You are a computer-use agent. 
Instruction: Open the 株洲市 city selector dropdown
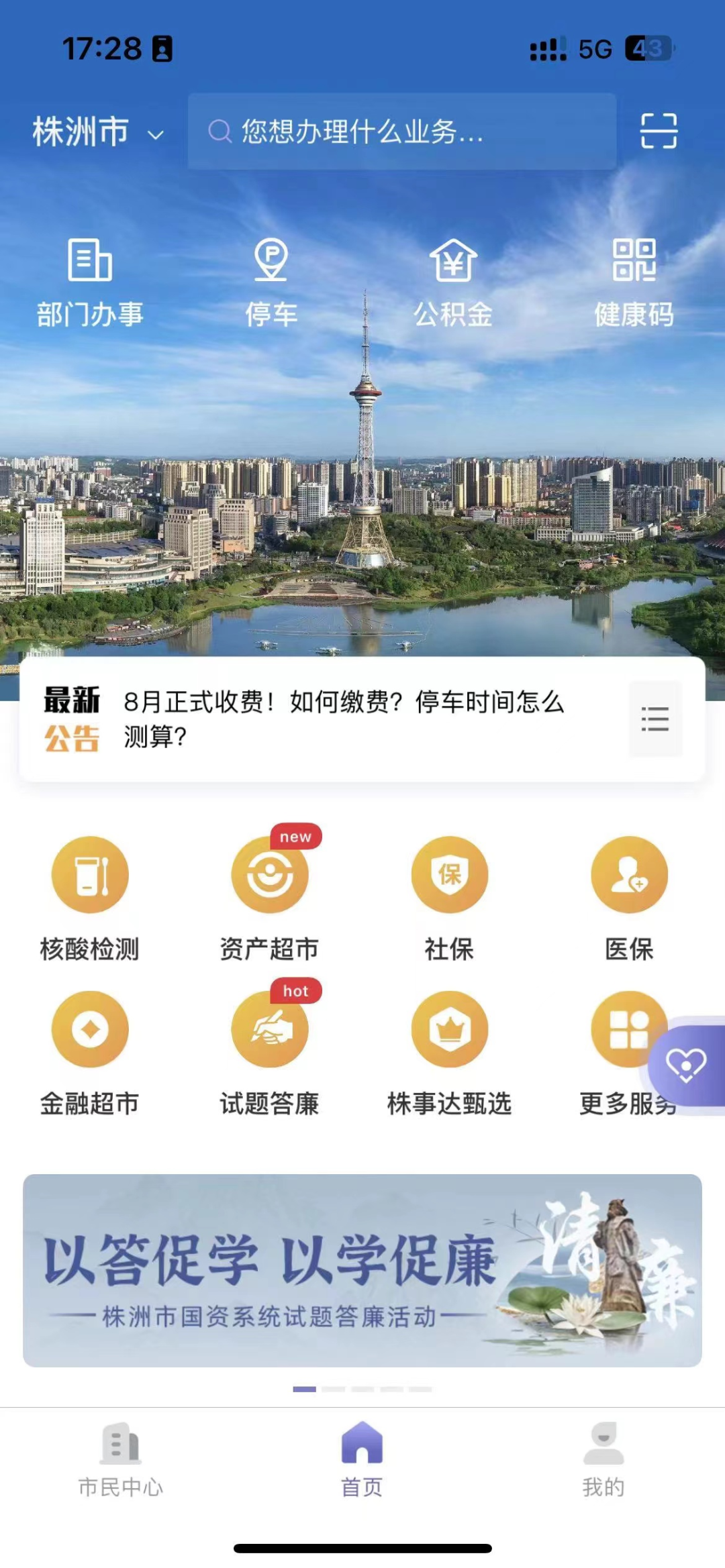pos(97,132)
